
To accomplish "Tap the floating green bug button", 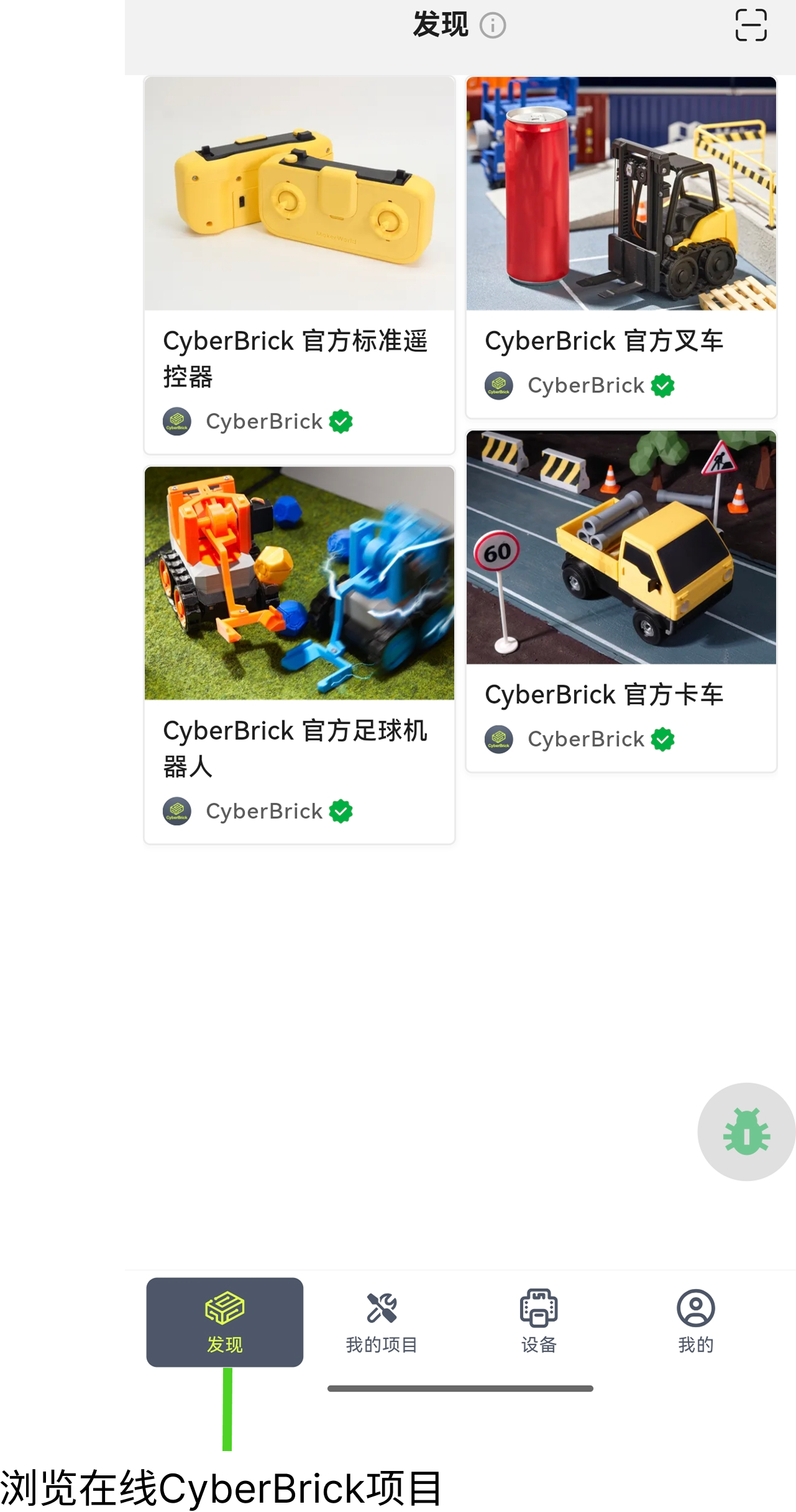I will point(746,1132).
